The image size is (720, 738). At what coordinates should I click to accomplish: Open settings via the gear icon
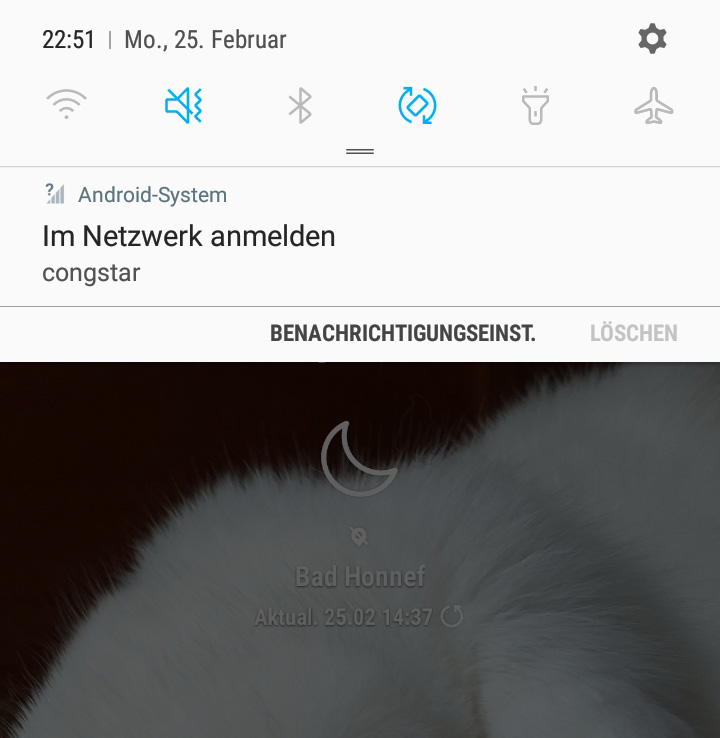[x=652, y=39]
